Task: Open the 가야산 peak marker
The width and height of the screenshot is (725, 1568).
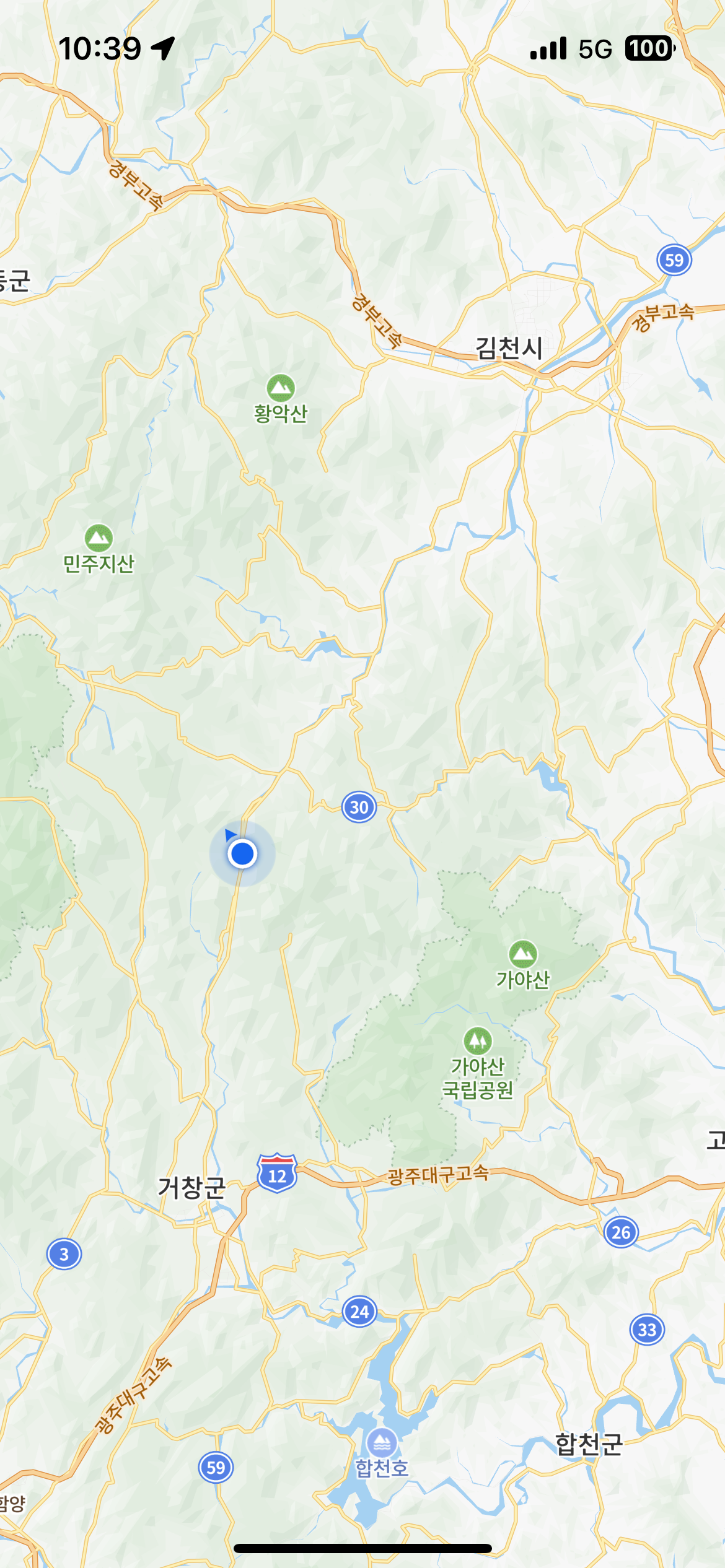Action: (522, 954)
